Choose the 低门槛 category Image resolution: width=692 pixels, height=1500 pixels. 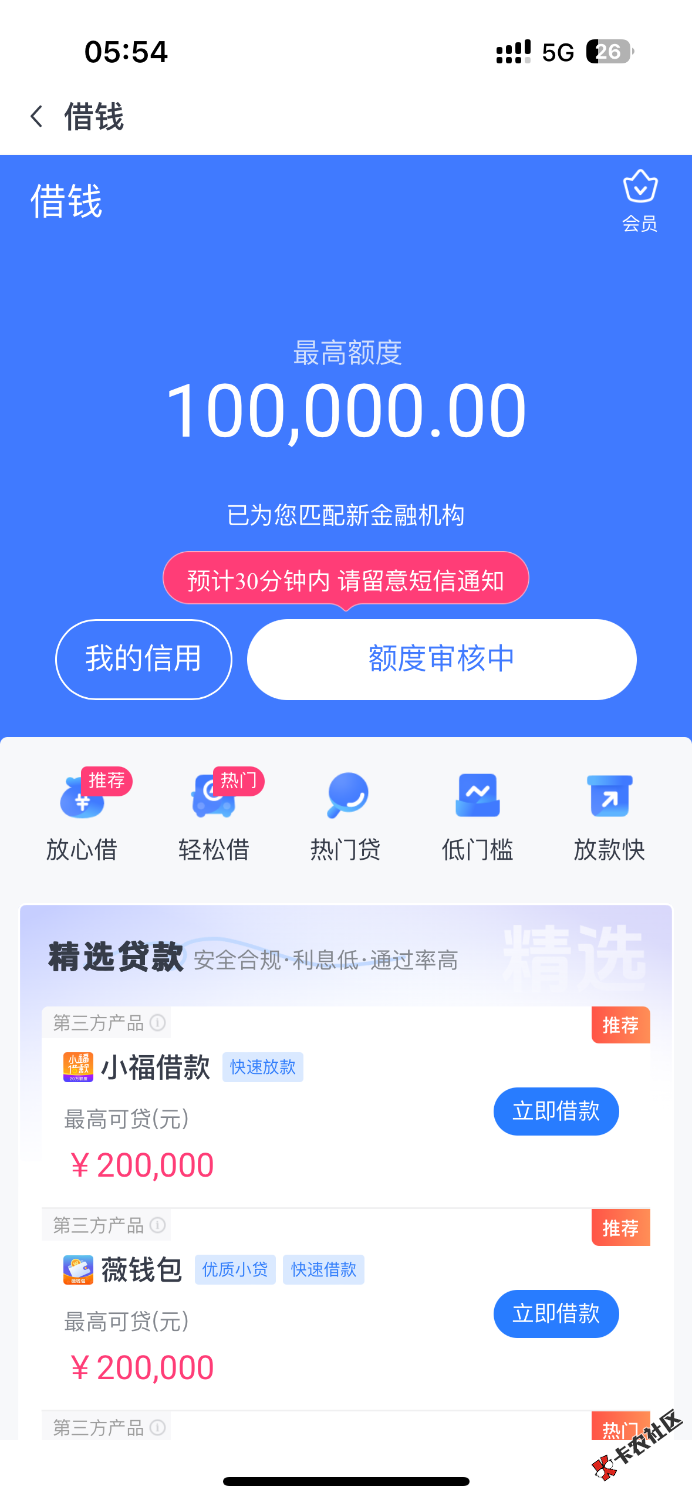(x=478, y=817)
